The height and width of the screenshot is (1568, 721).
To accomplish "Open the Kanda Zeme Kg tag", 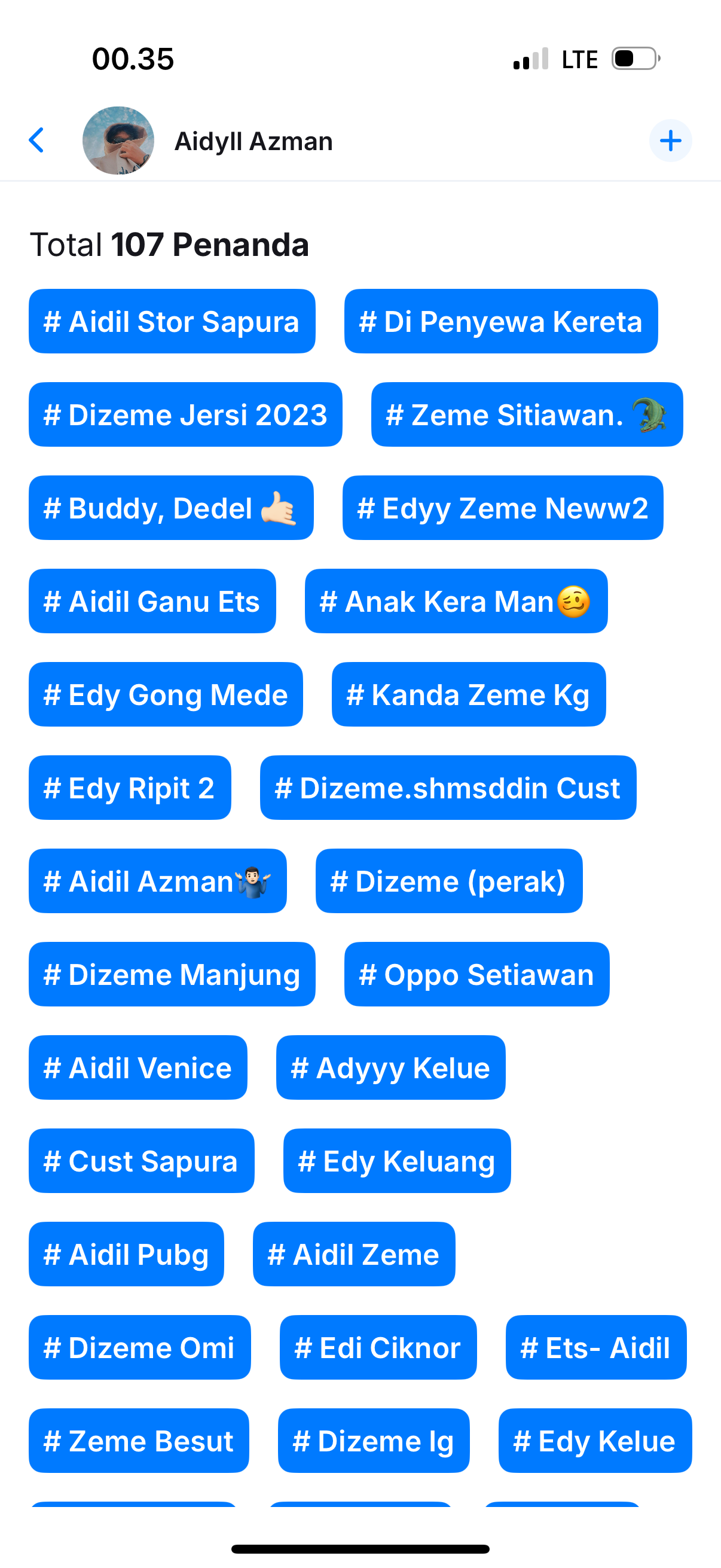I will 468,694.
